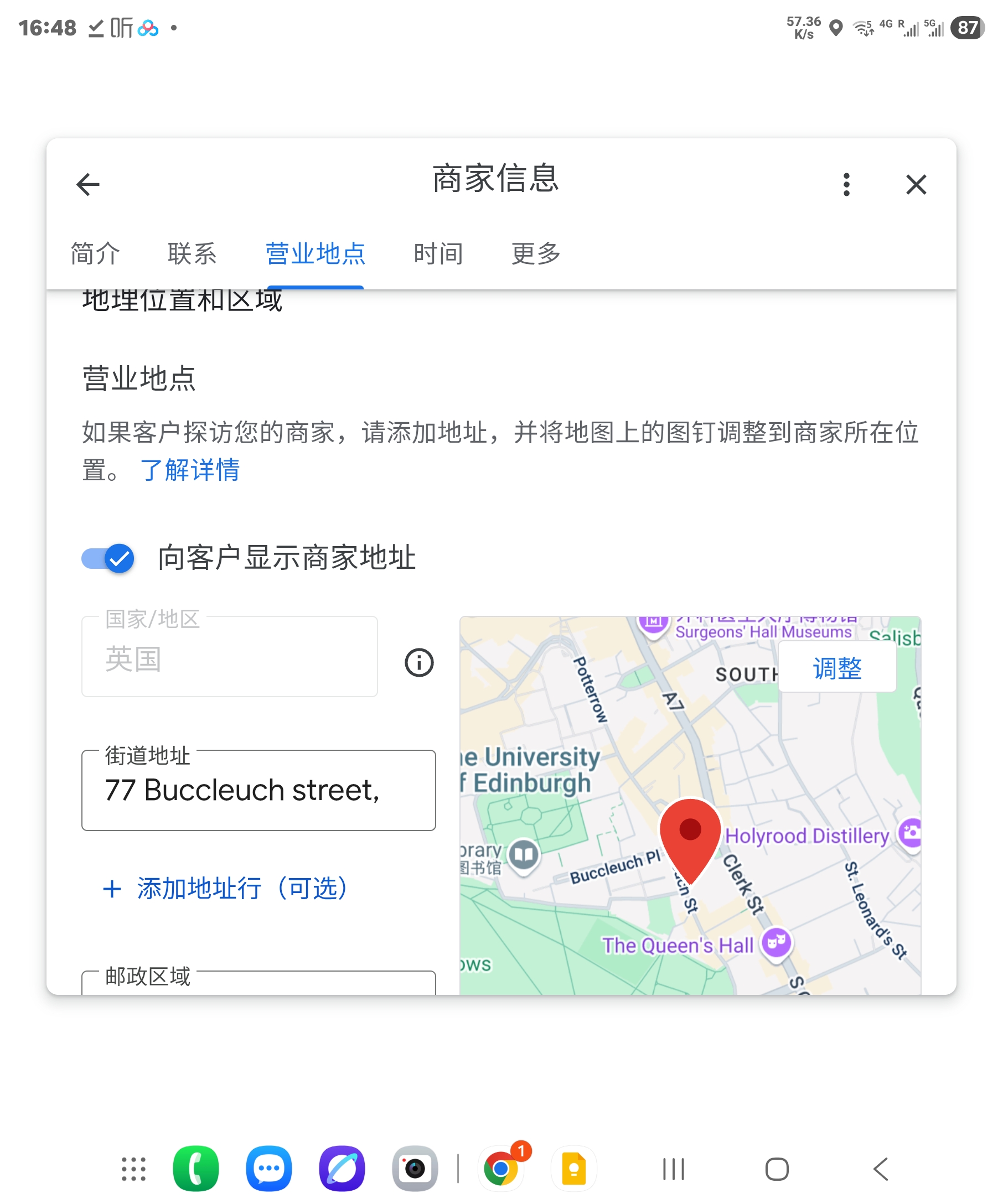Viewport: 1003px width, 1204px height.
Task: Edit the 街道地址 field
Action: pyautogui.click(x=258, y=791)
